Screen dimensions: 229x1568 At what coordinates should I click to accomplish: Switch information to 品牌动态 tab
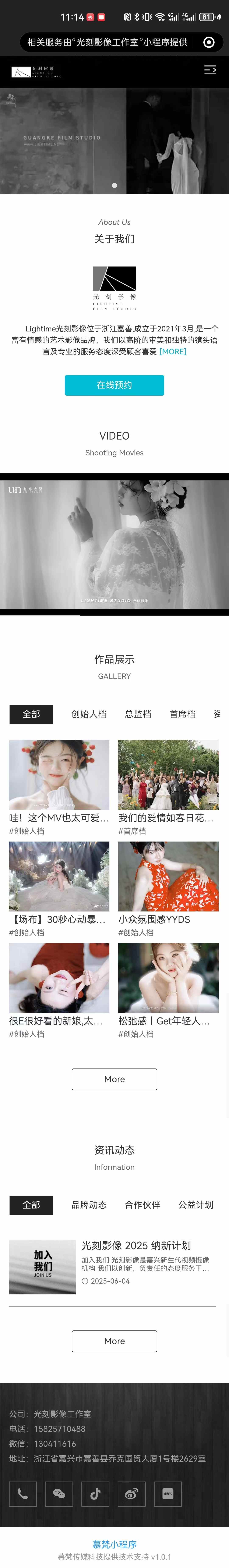[89, 1205]
